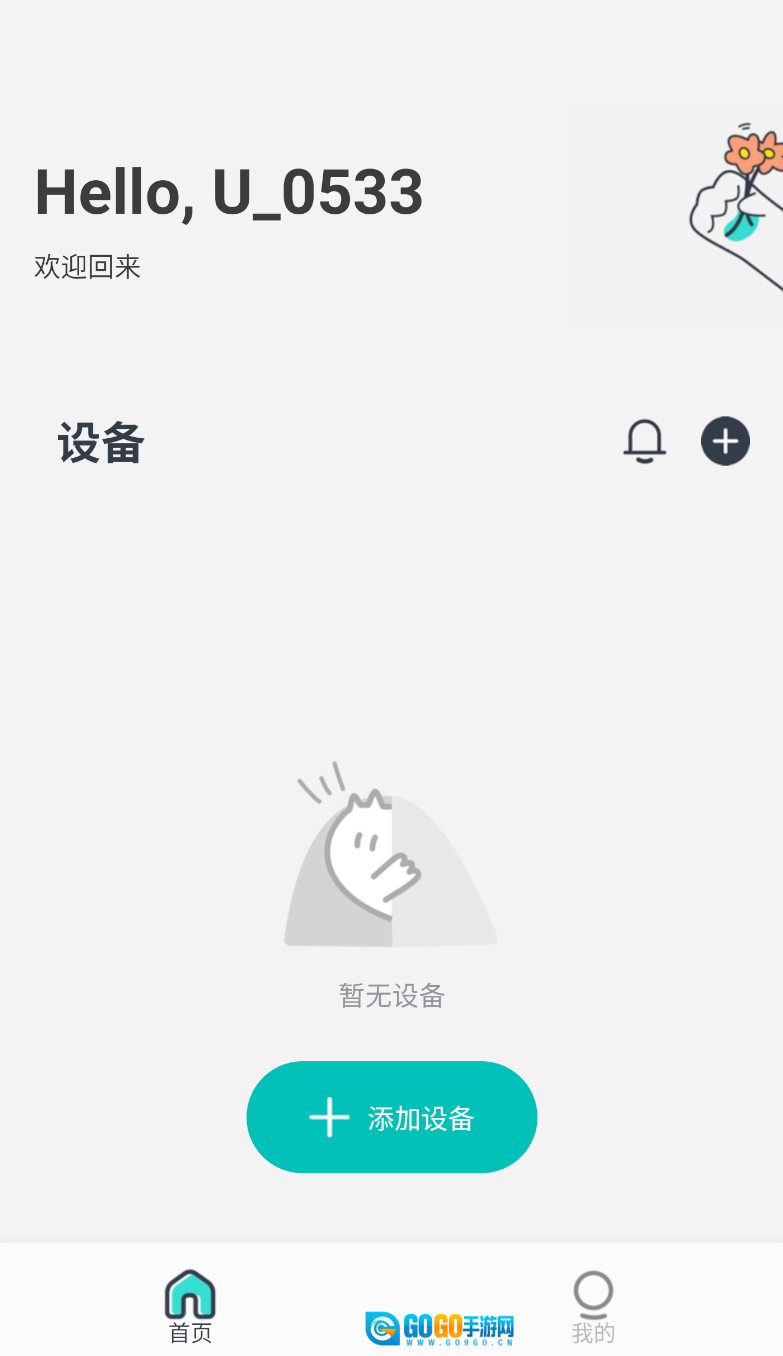Click the person outline icon above 我的
Viewport: 783px width, 1356px height.
click(x=594, y=1290)
